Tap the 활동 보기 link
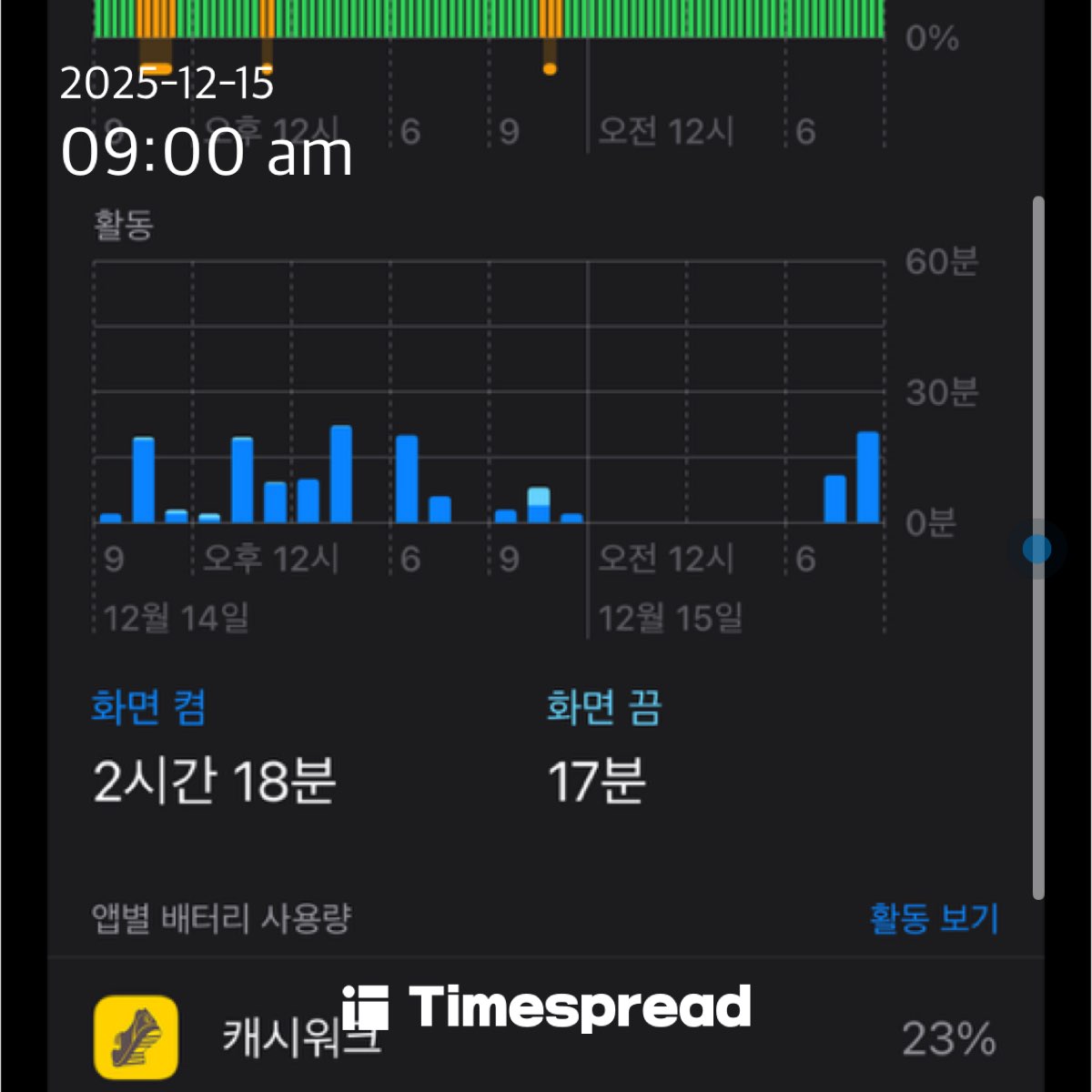The width and height of the screenshot is (1092, 1092). 934,918
